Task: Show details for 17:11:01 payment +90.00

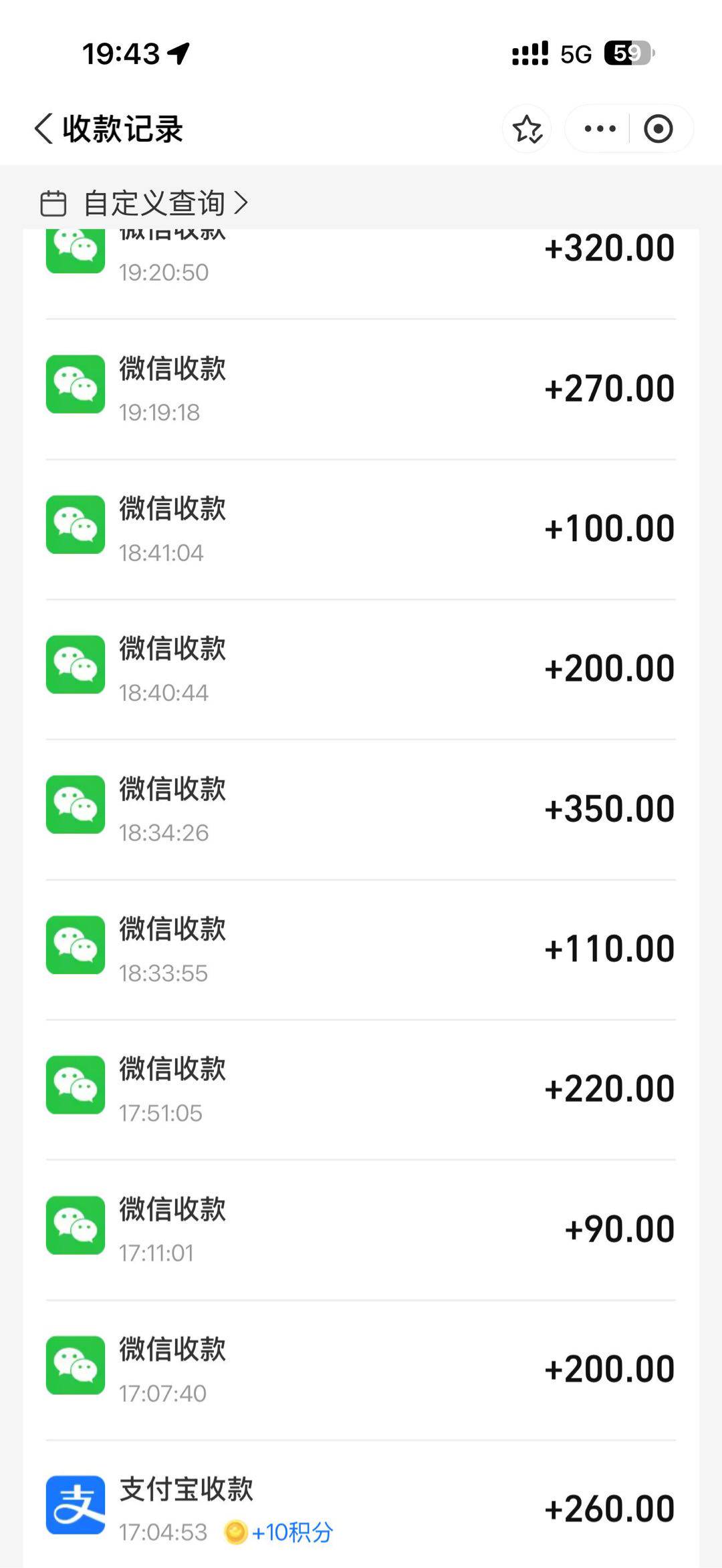Action: tap(361, 1230)
